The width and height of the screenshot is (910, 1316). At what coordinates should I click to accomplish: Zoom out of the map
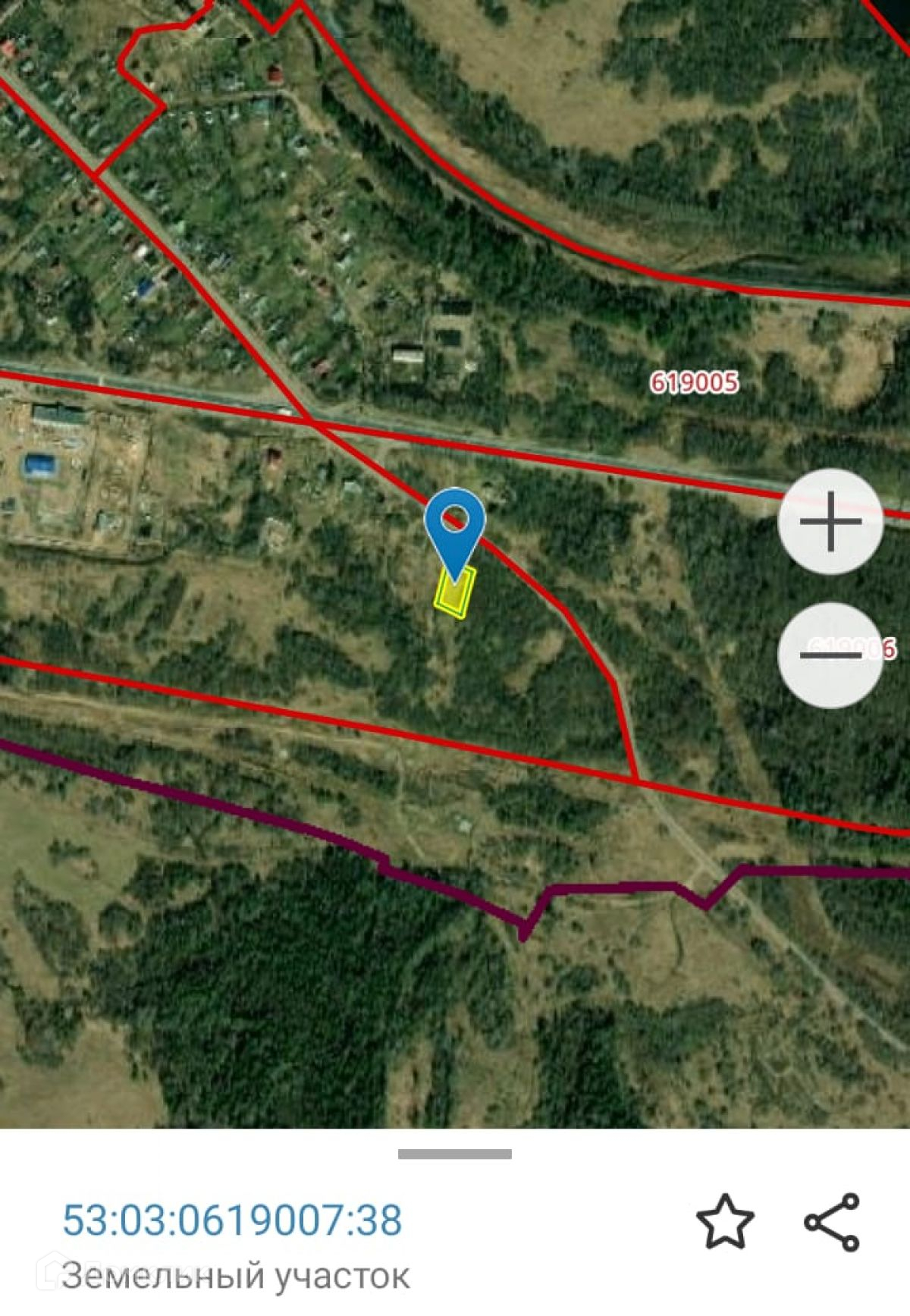coord(830,655)
